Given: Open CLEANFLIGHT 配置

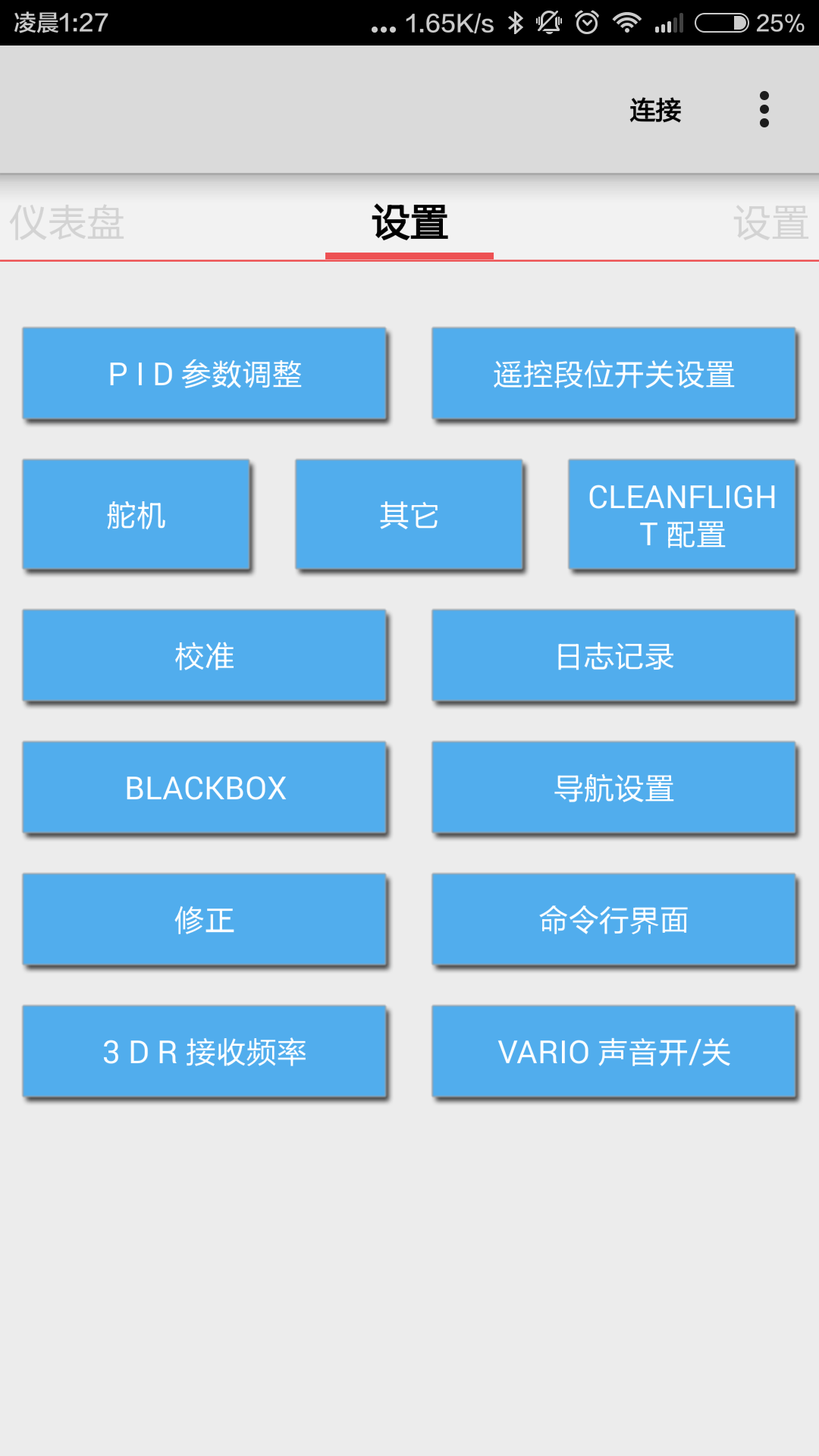Looking at the screenshot, I should pyautogui.click(x=682, y=515).
